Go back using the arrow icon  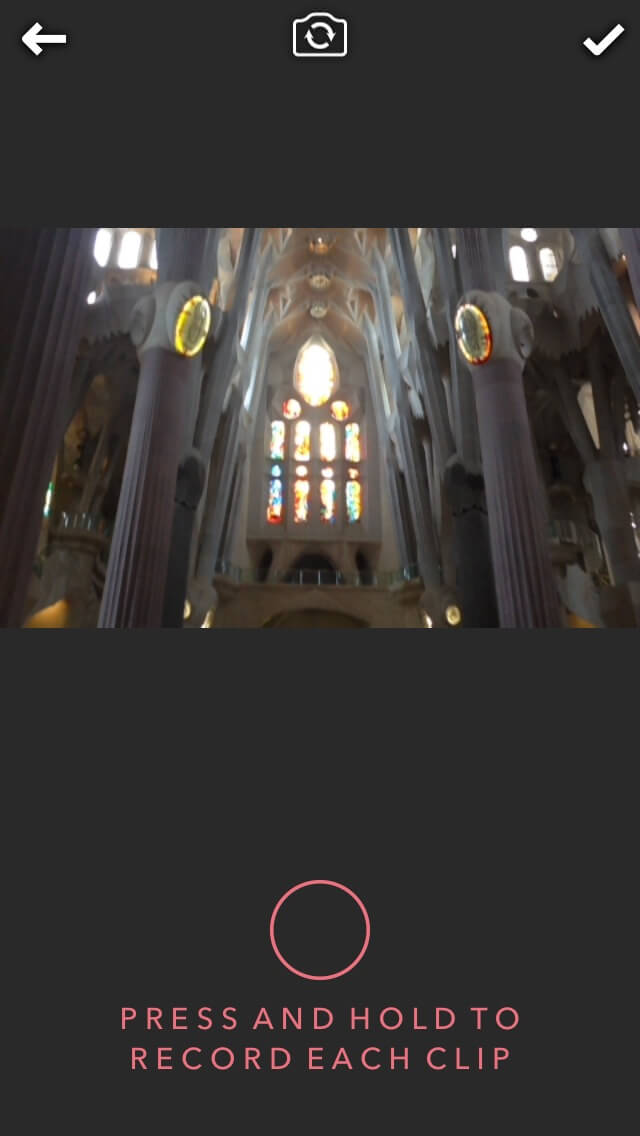click(x=43, y=39)
